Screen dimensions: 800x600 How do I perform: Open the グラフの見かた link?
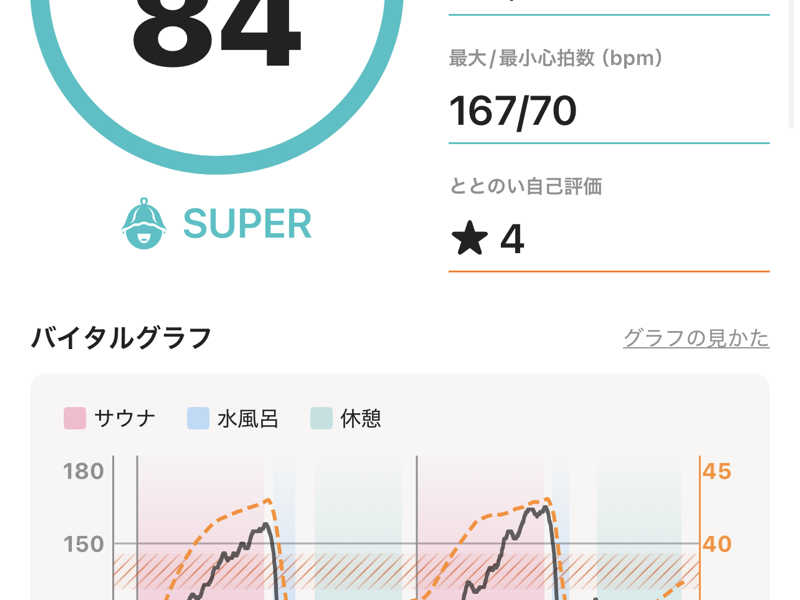tap(696, 338)
